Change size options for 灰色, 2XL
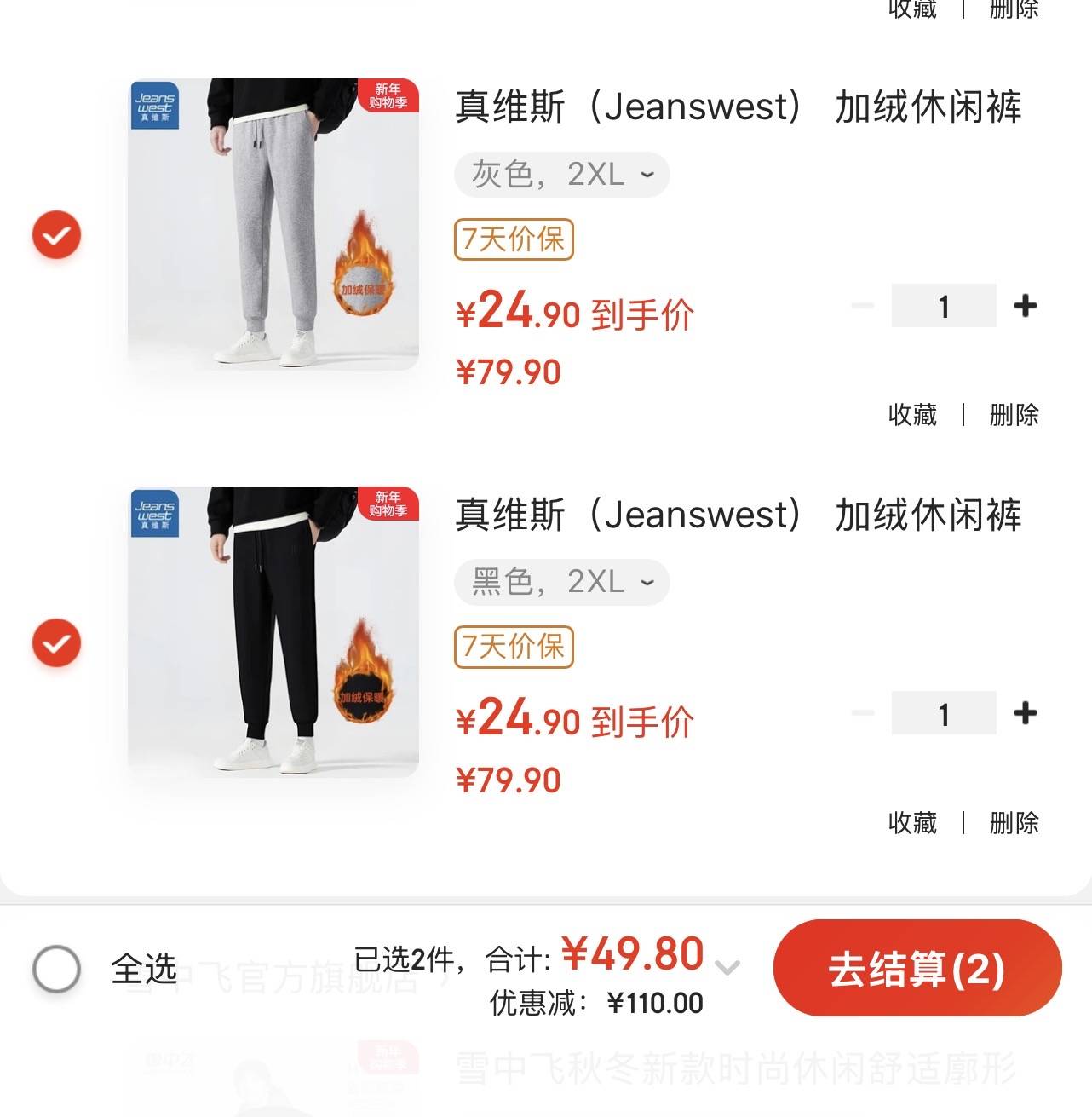The height and width of the screenshot is (1117, 1092). [x=562, y=175]
